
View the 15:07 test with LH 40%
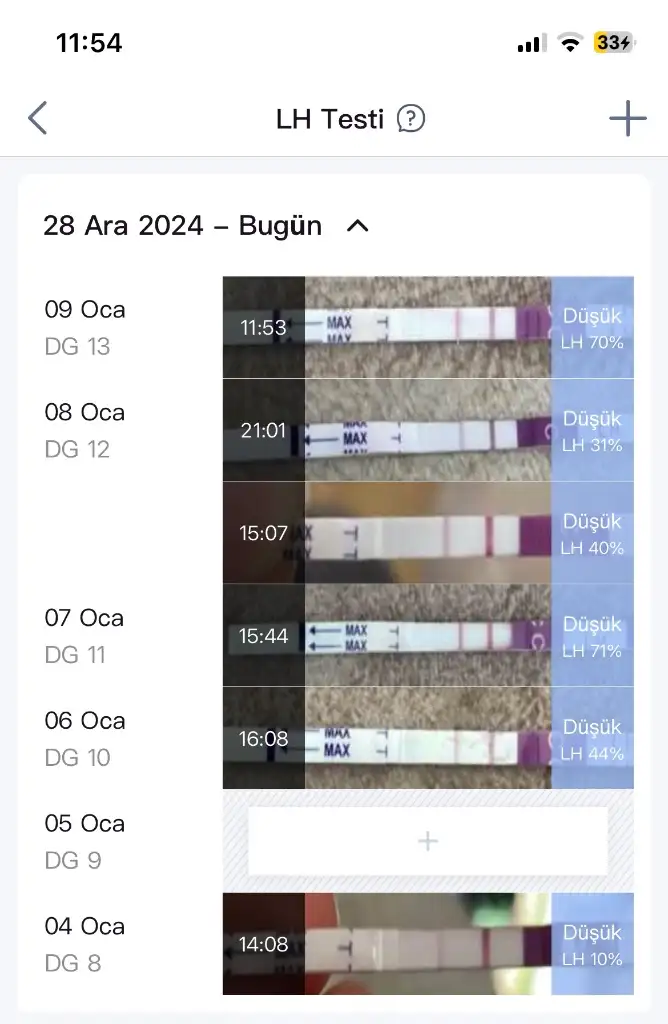pos(428,534)
